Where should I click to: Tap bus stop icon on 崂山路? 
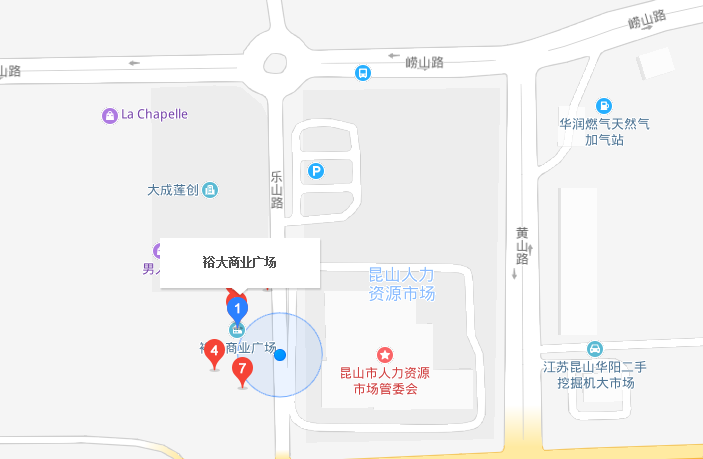click(x=362, y=72)
